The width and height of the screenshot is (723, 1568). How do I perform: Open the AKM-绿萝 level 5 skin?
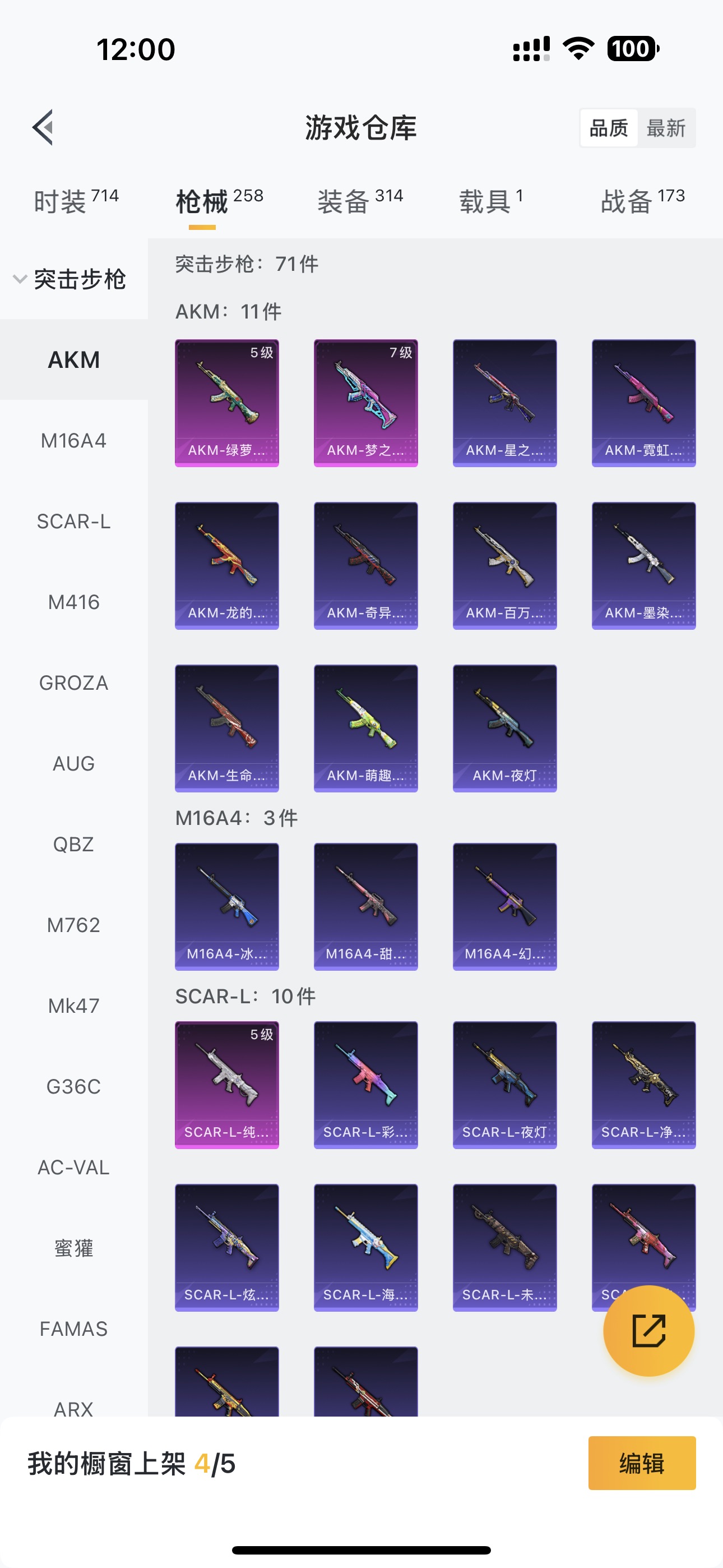tap(226, 403)
